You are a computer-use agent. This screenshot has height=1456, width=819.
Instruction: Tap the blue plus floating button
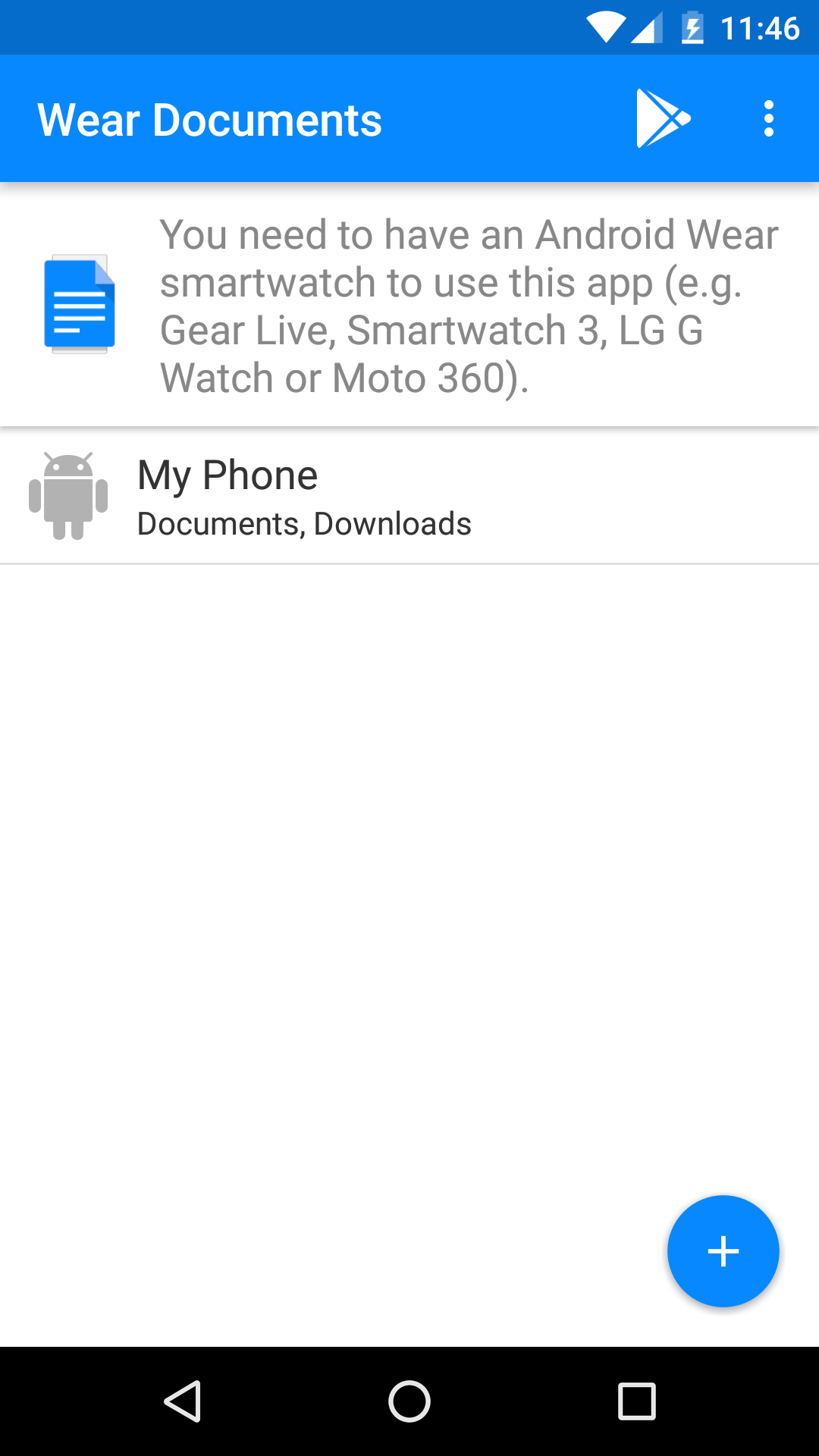coord(723,1251)
